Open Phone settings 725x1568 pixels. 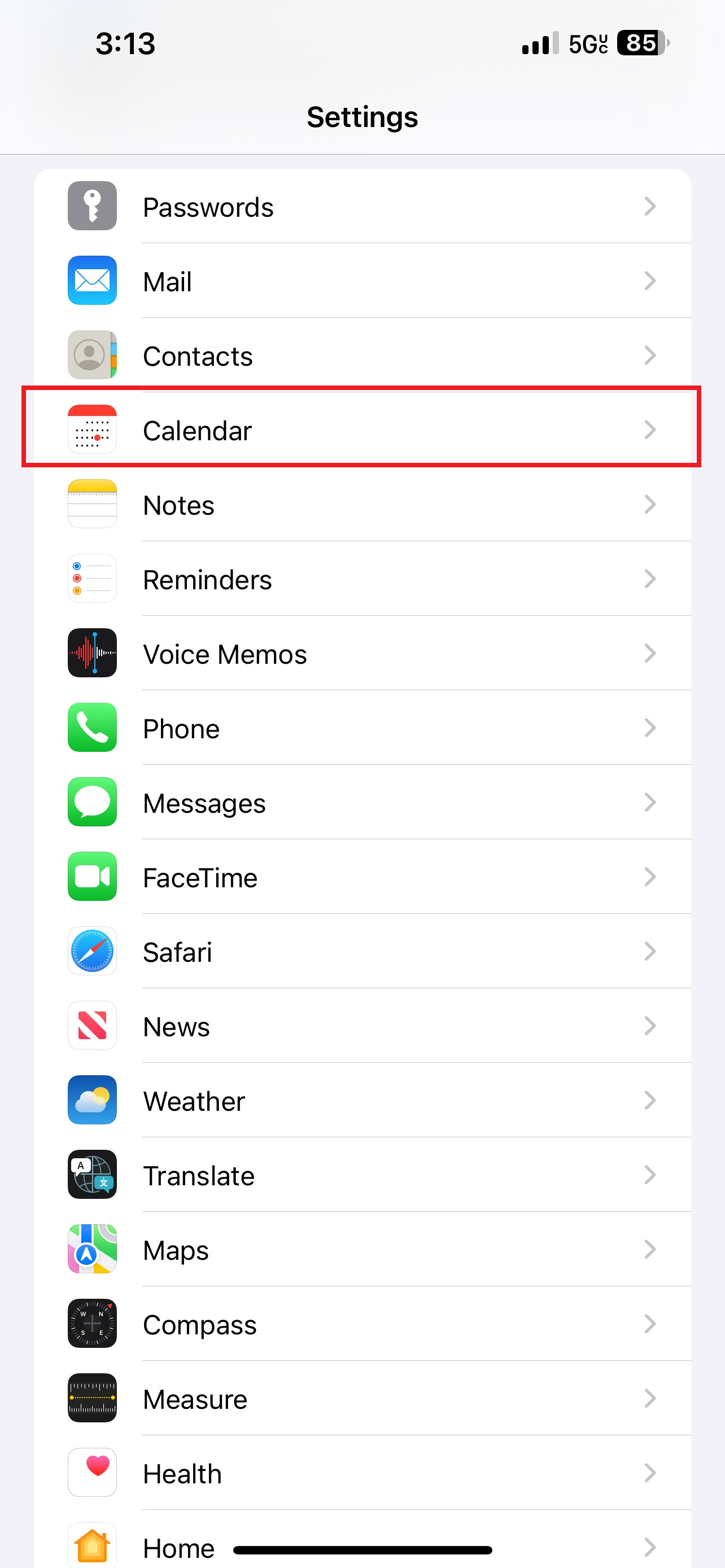pos(361,728)
